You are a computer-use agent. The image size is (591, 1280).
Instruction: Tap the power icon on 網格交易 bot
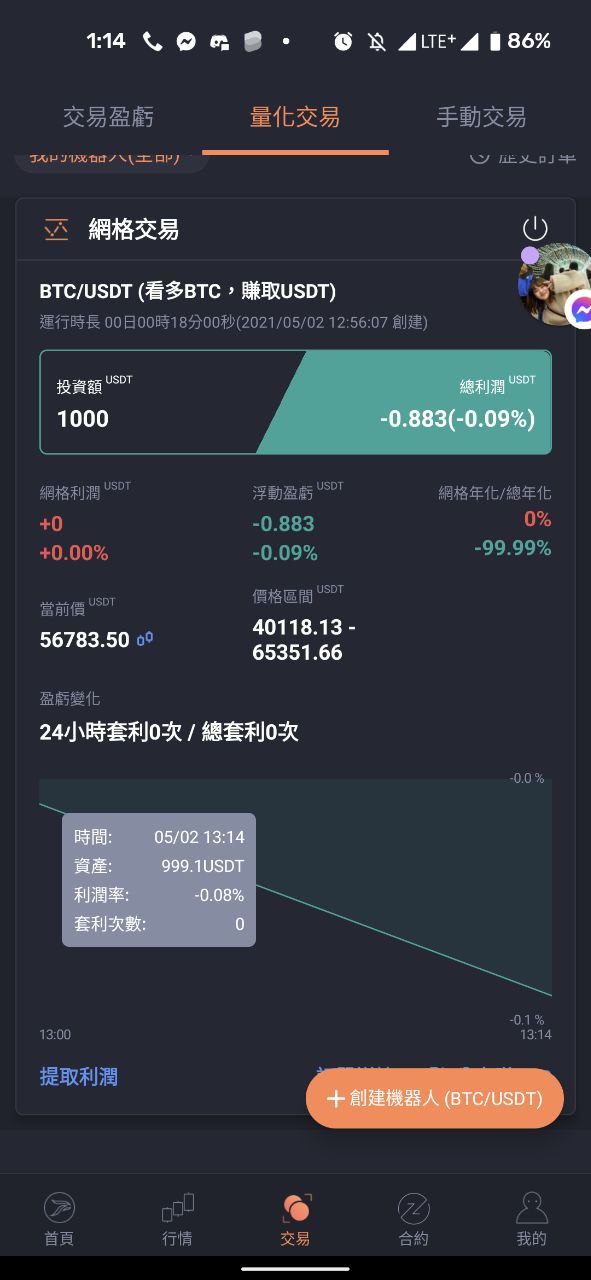[x=536, y=229]
